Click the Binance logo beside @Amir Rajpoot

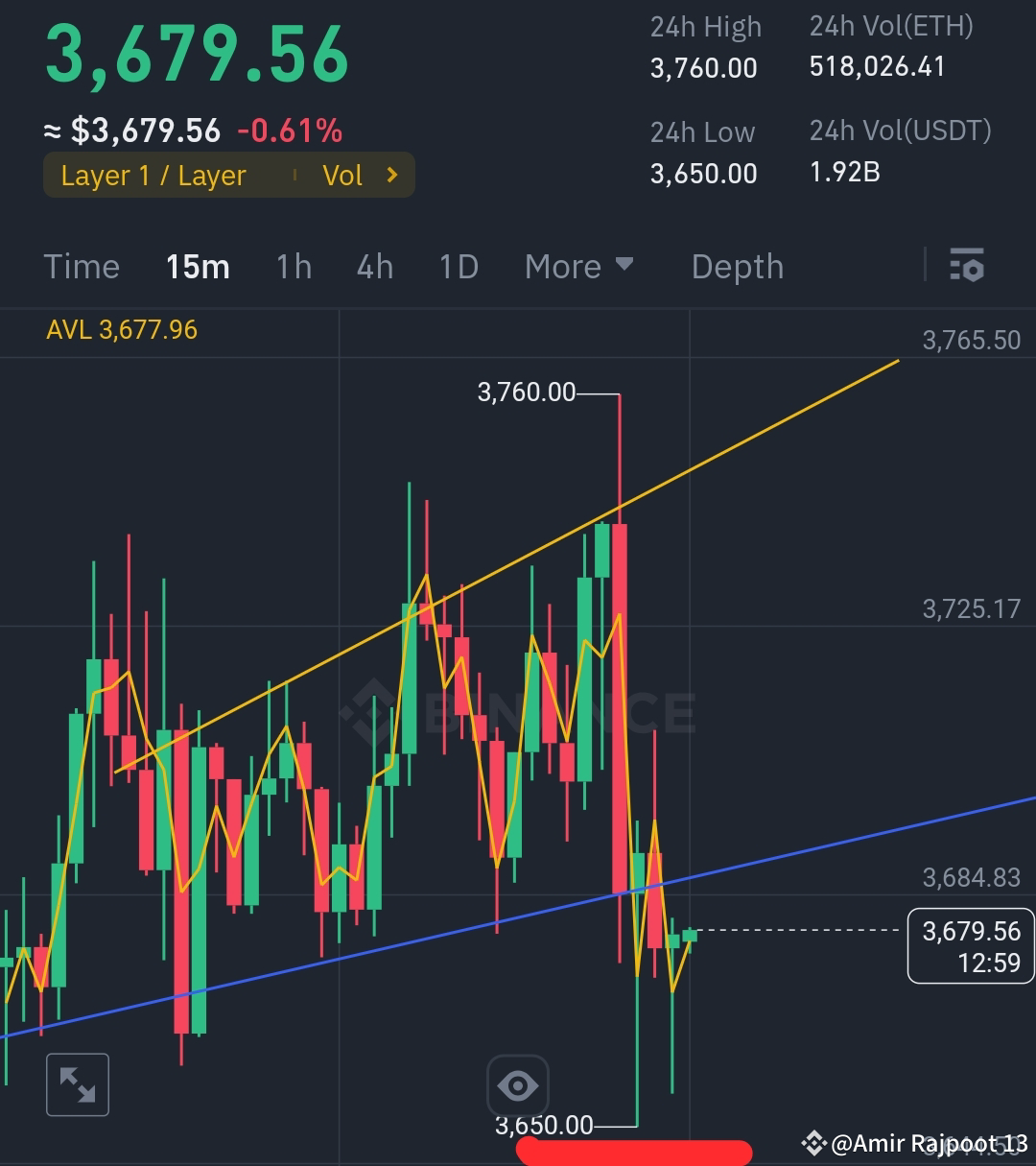(814, 1143)
